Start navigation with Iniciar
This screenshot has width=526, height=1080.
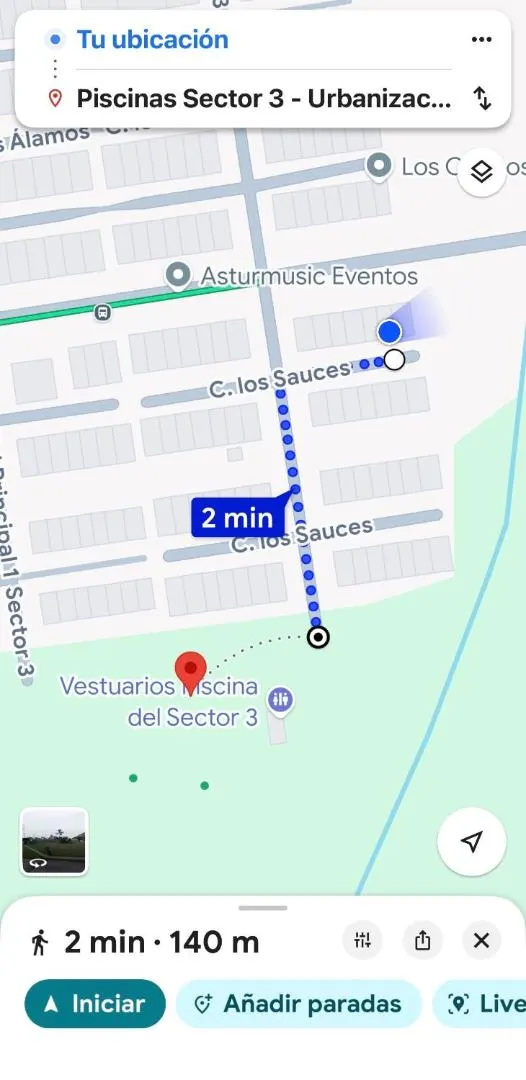pos(95,1004)
